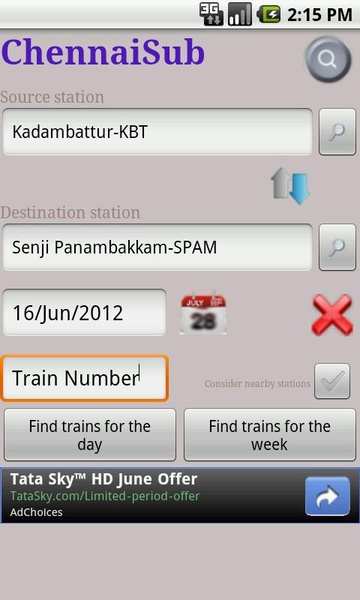Swap source and destination stations
The width and height of the screenshot is (360, 600).
(x=291, y=186)
